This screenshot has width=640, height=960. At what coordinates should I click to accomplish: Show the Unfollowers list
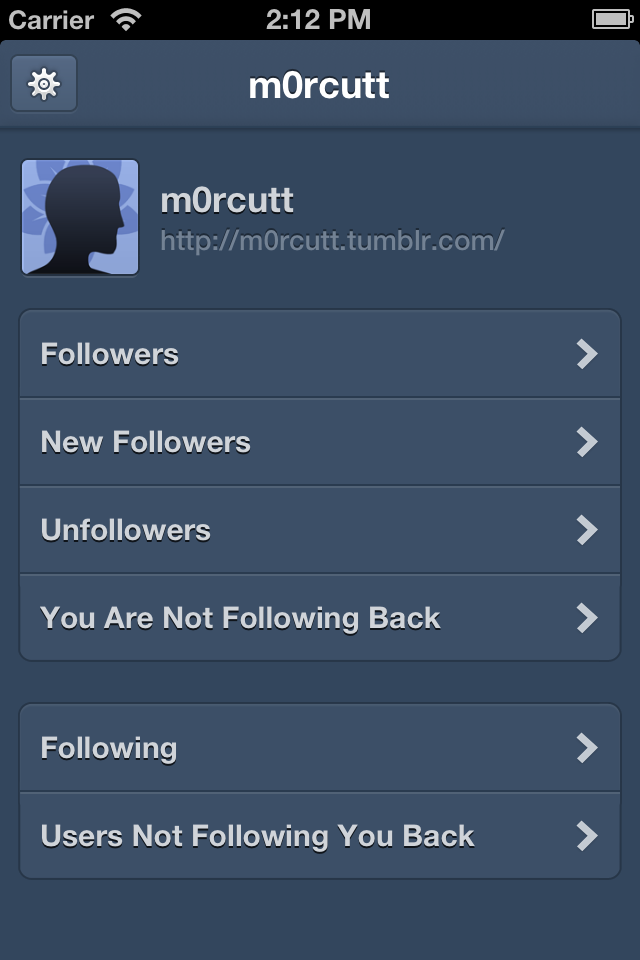click(320, 530)
